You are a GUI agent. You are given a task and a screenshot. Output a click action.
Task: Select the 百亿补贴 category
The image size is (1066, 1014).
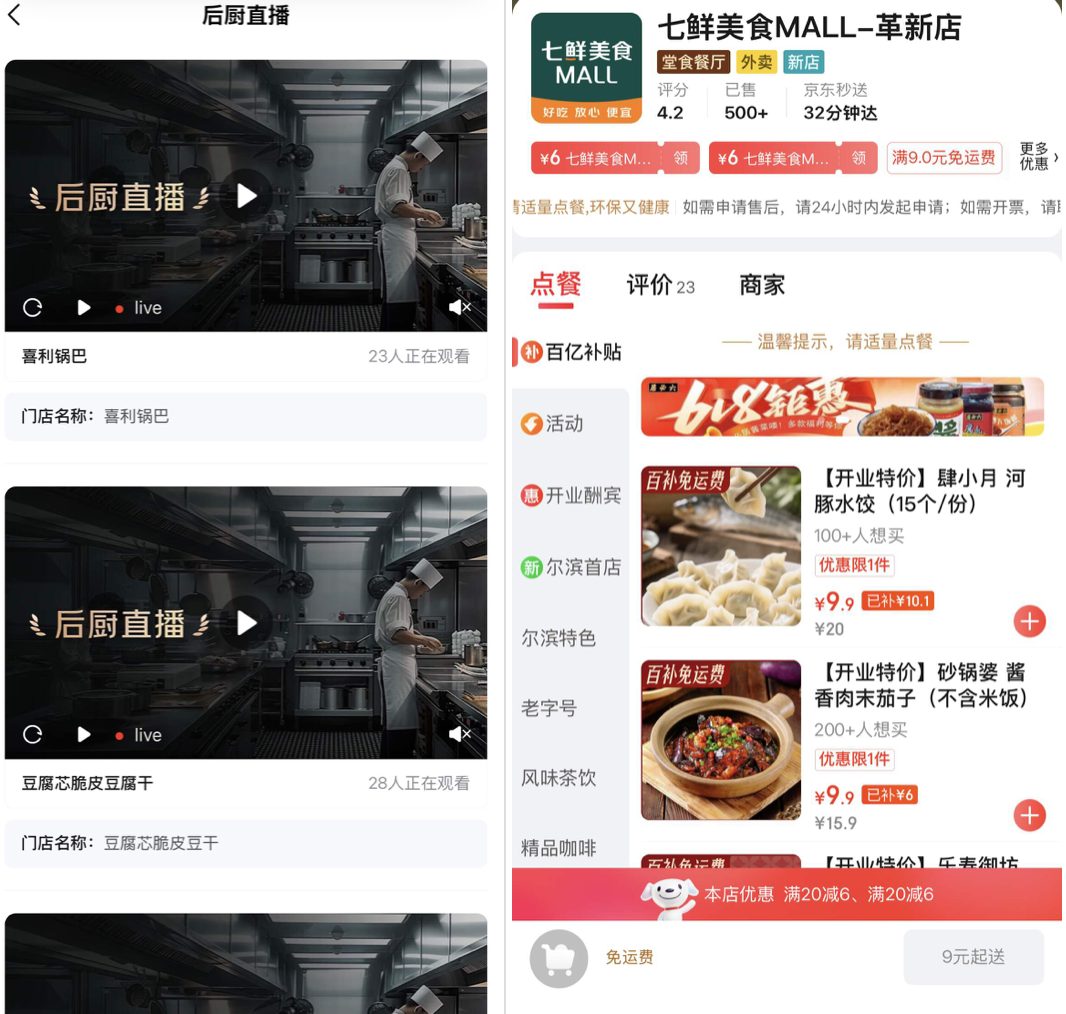(x=571, y=352)
